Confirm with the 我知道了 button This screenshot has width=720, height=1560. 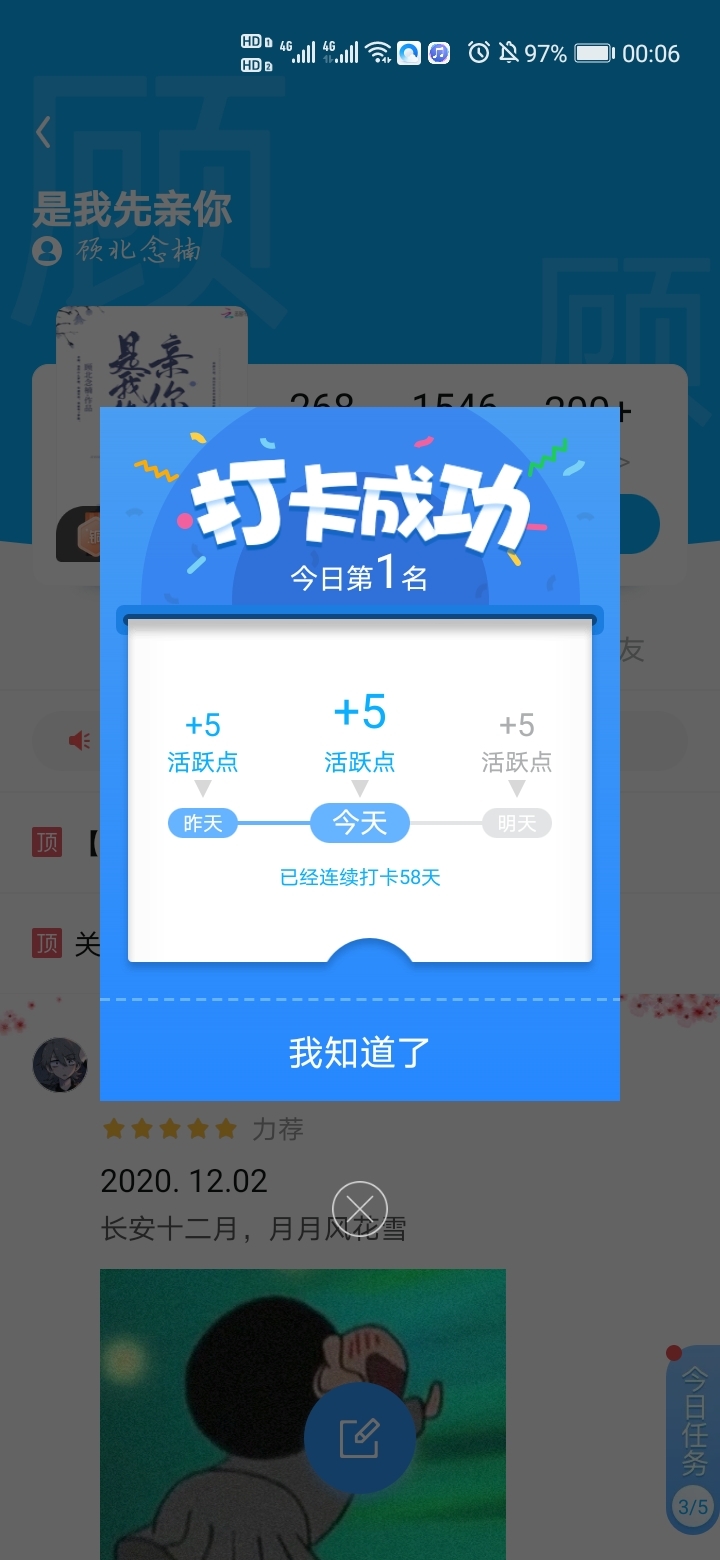click(x=360, y=1051)
